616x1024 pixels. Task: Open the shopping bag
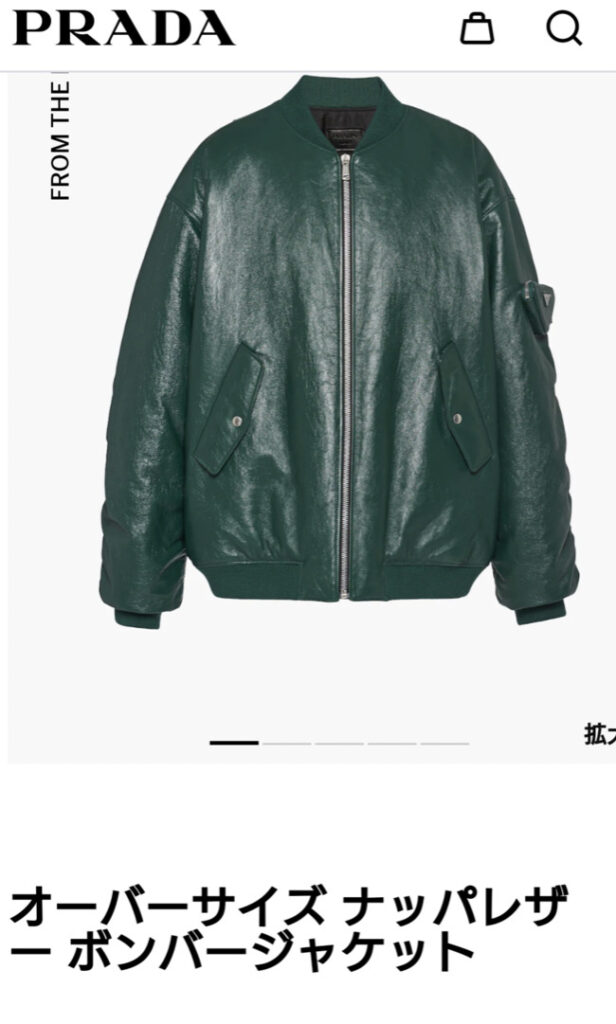pyautogui.click(x=477, y=29)
